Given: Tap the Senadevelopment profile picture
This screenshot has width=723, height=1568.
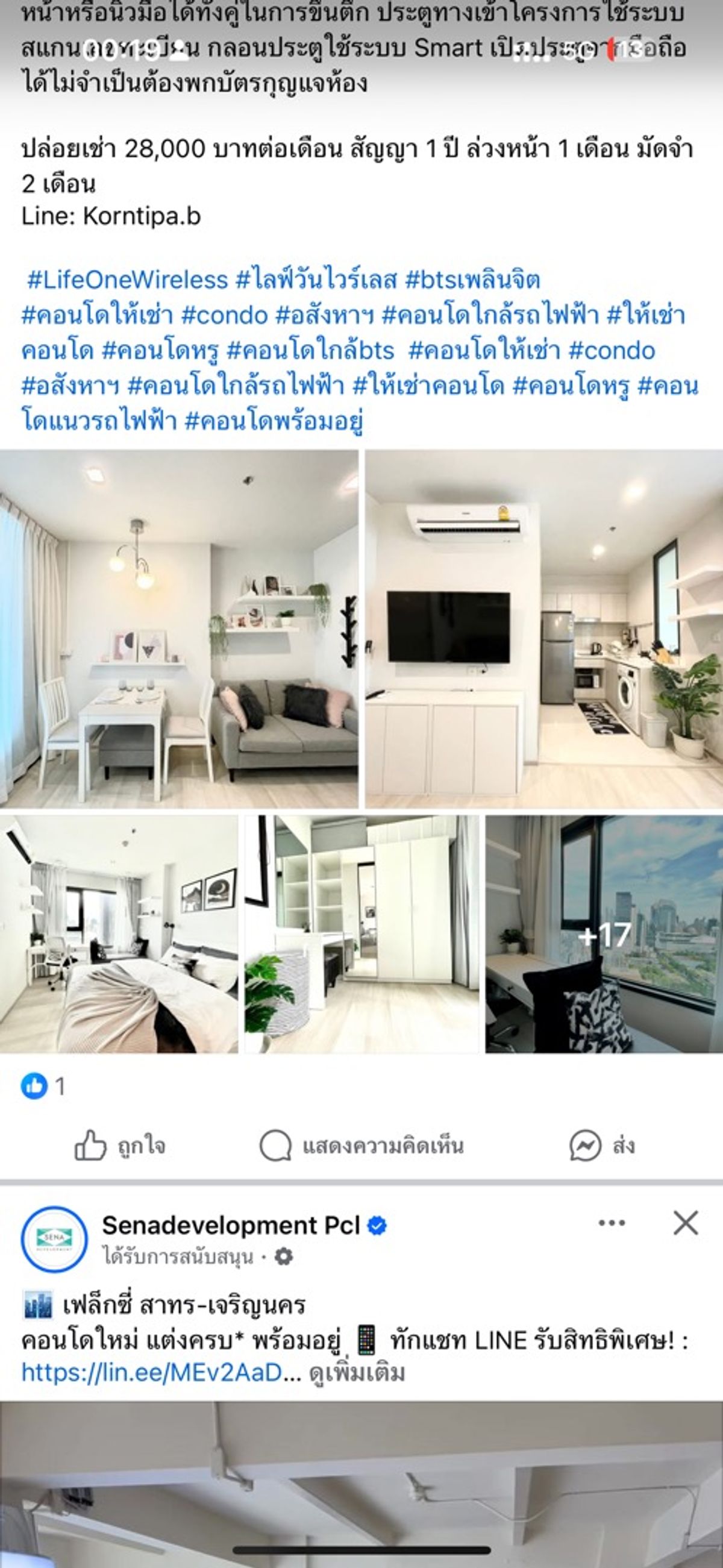Looking at the screenshot, I should click(x=54, y=1240).
